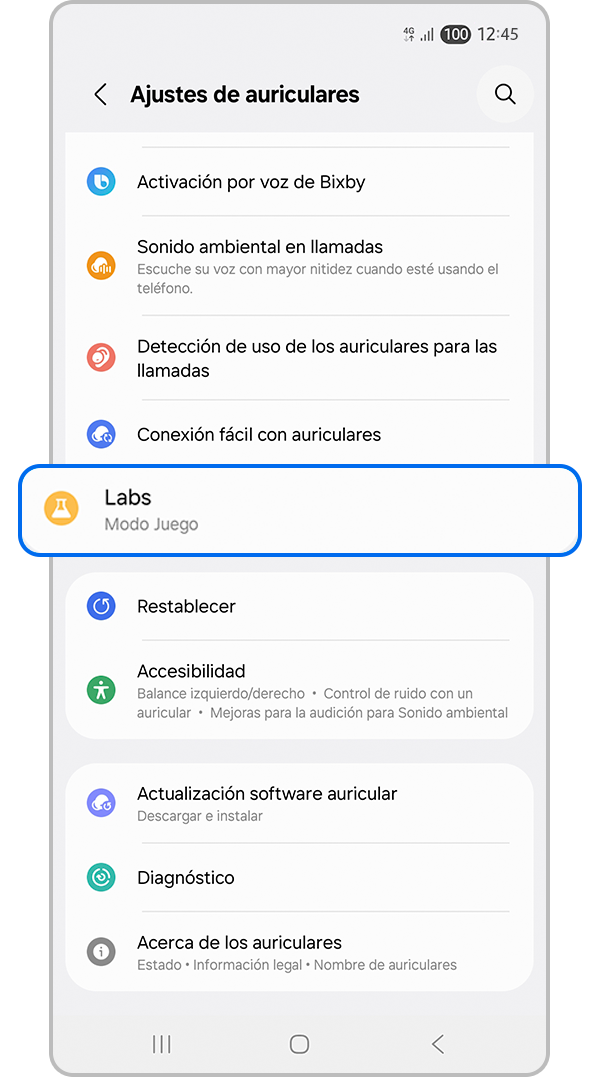Open recent apps from navigation bar
The image size is (600, 1077).
(161, 1044)
